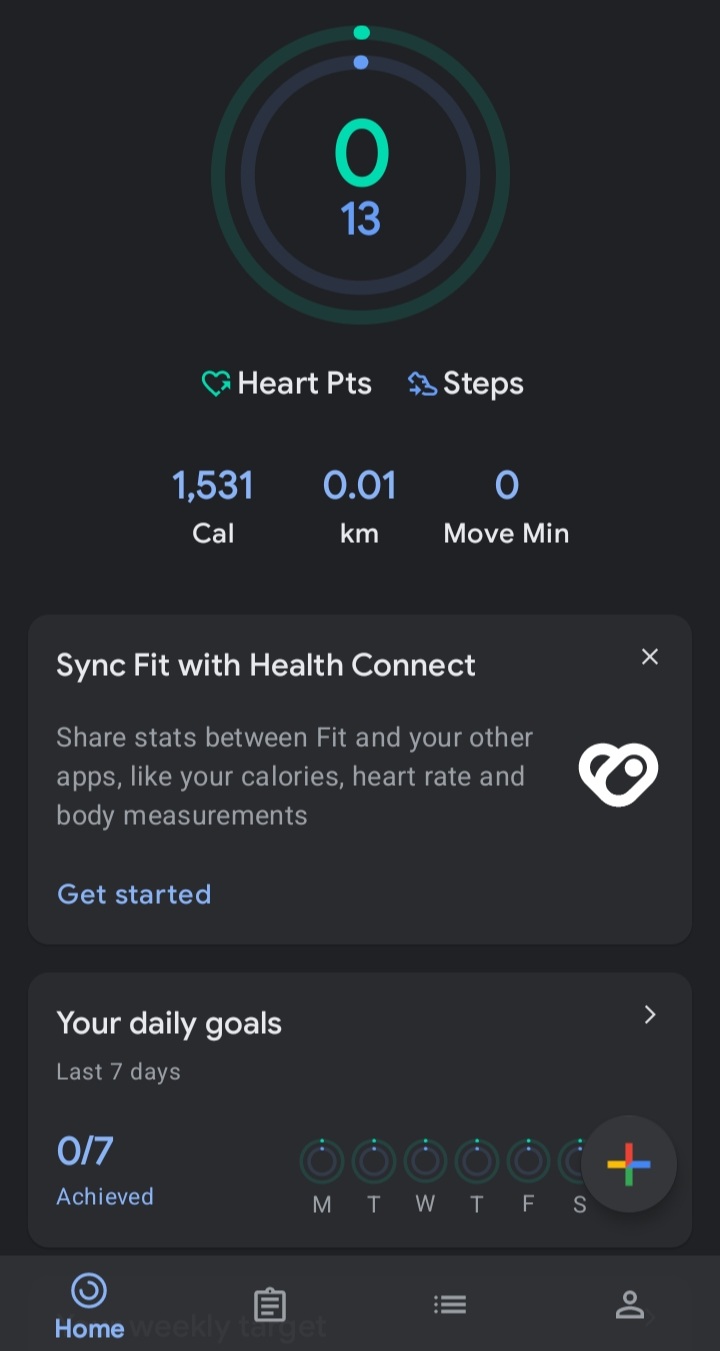Tap the colorful plus add button
Viewport: 720px width, 1351px height.
pyautogui.click(x=628, y=1164)
